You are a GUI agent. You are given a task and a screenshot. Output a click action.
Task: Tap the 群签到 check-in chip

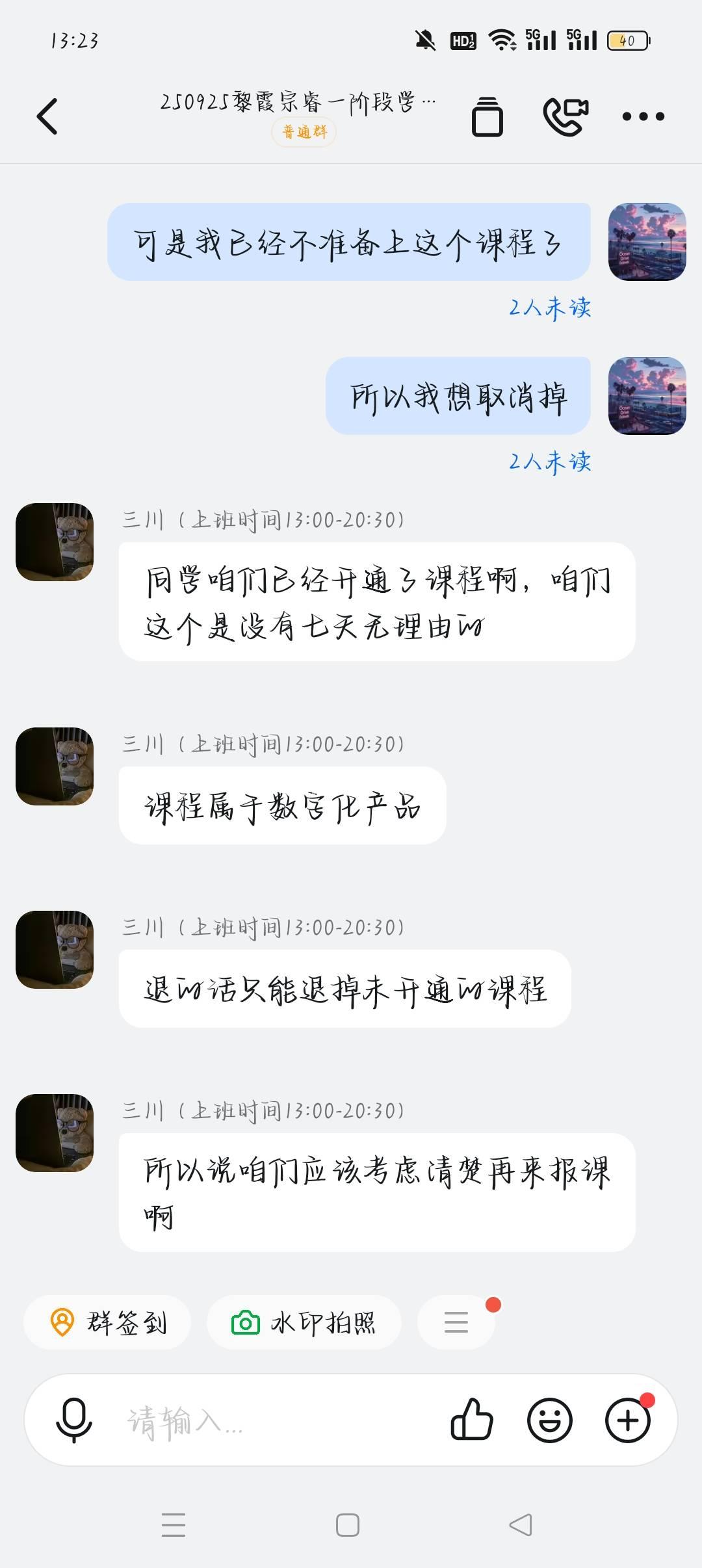tap(107, 1322)
